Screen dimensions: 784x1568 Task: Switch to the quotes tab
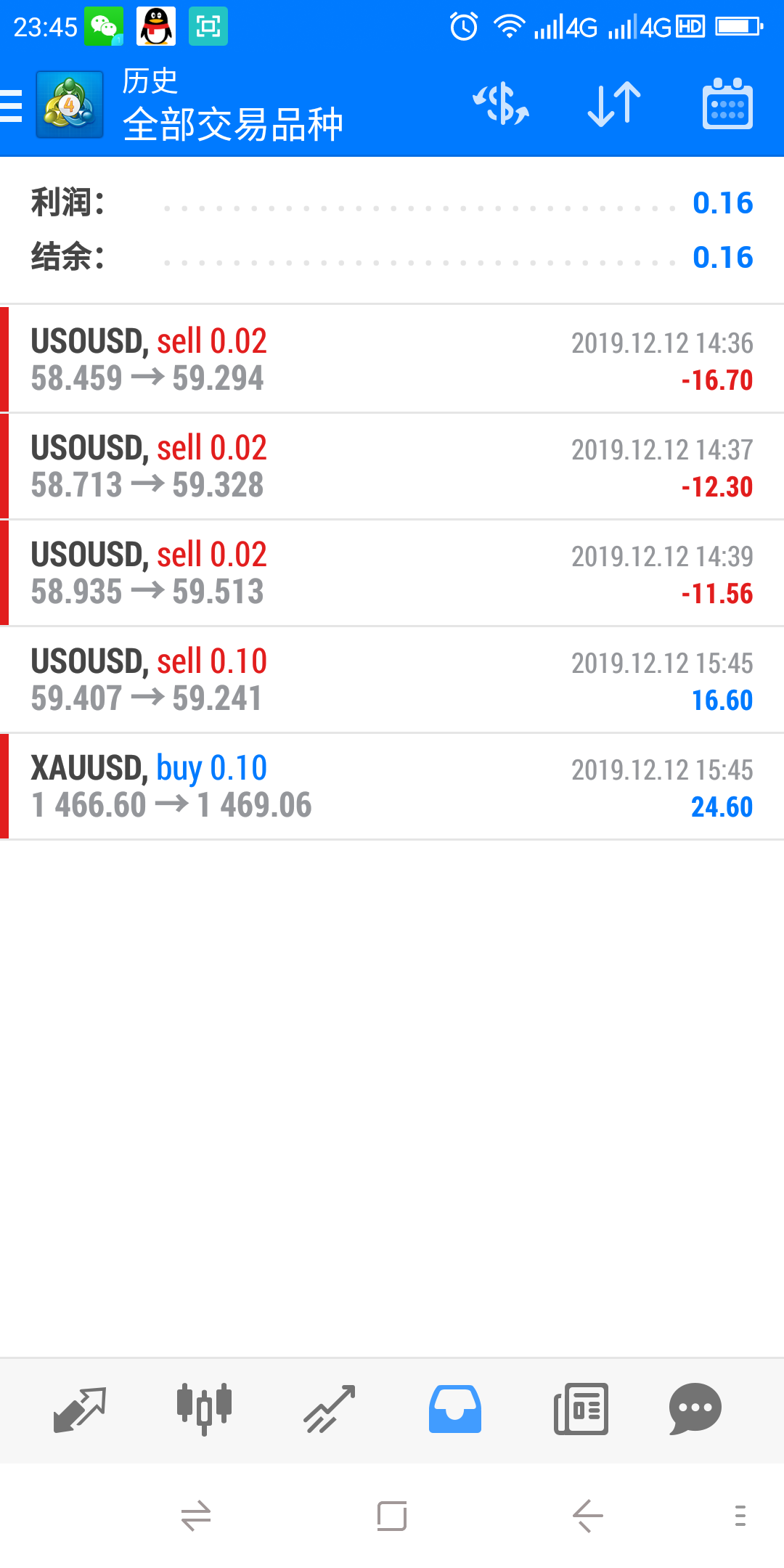(80, 1409)
